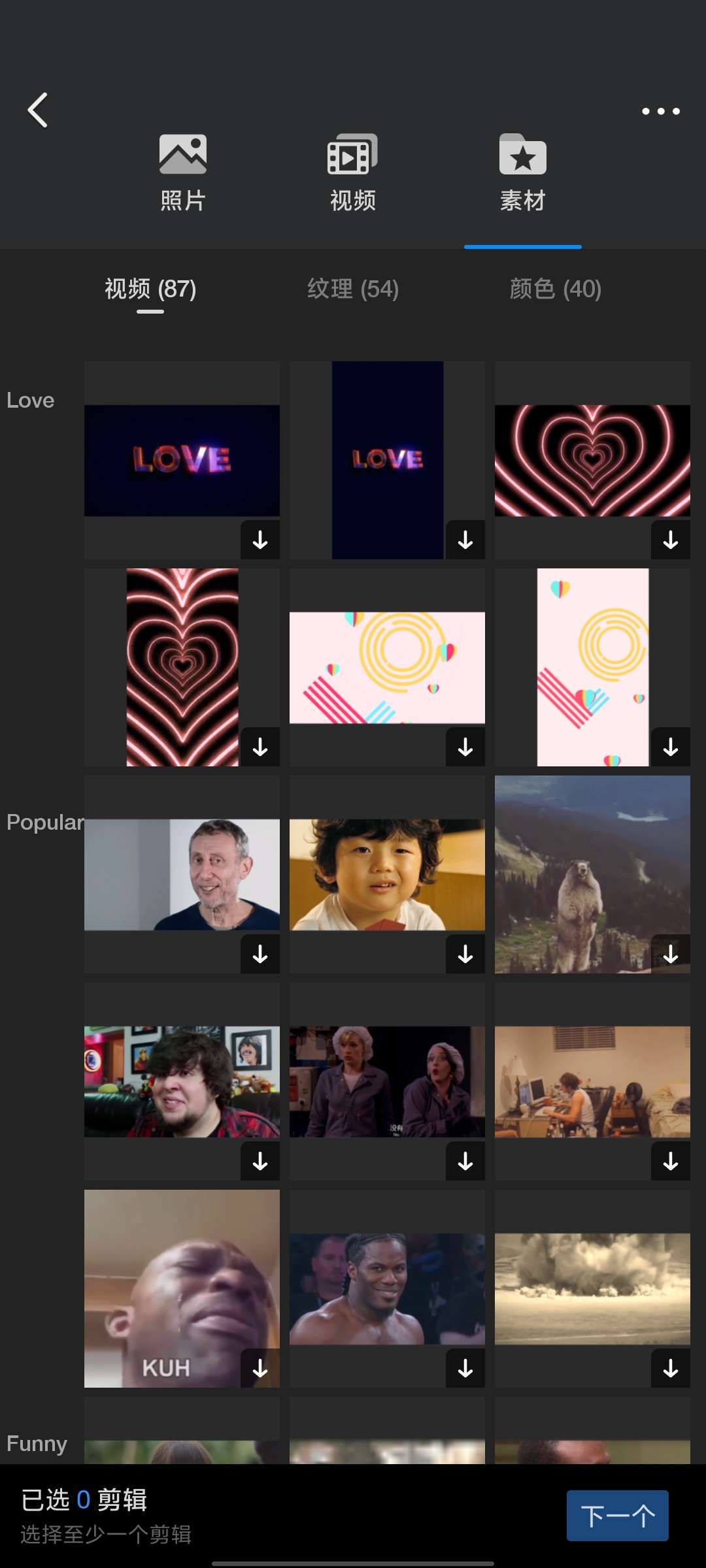Download the vertical neon hearts clip
This screenshot has height=1568, width=706.
coord(260,747)
